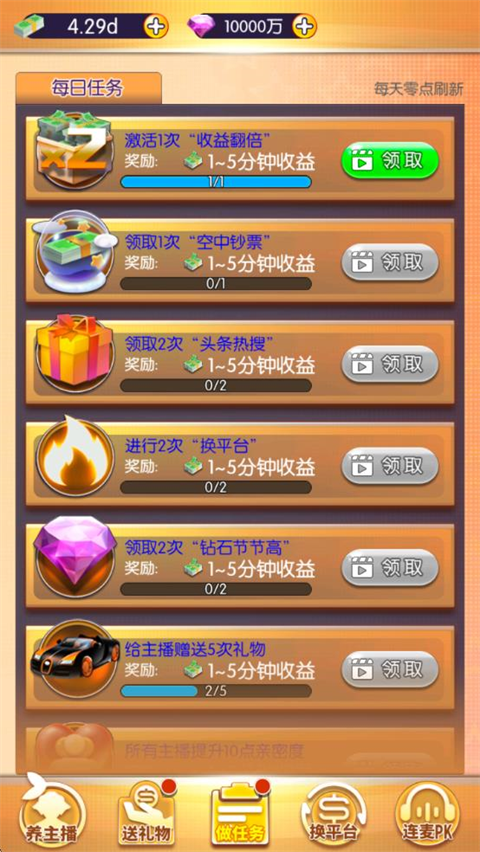Claim the 收益翻倍 task reward
The height and width of the screenshot is (852, 480).
click(x=389, y=160)
